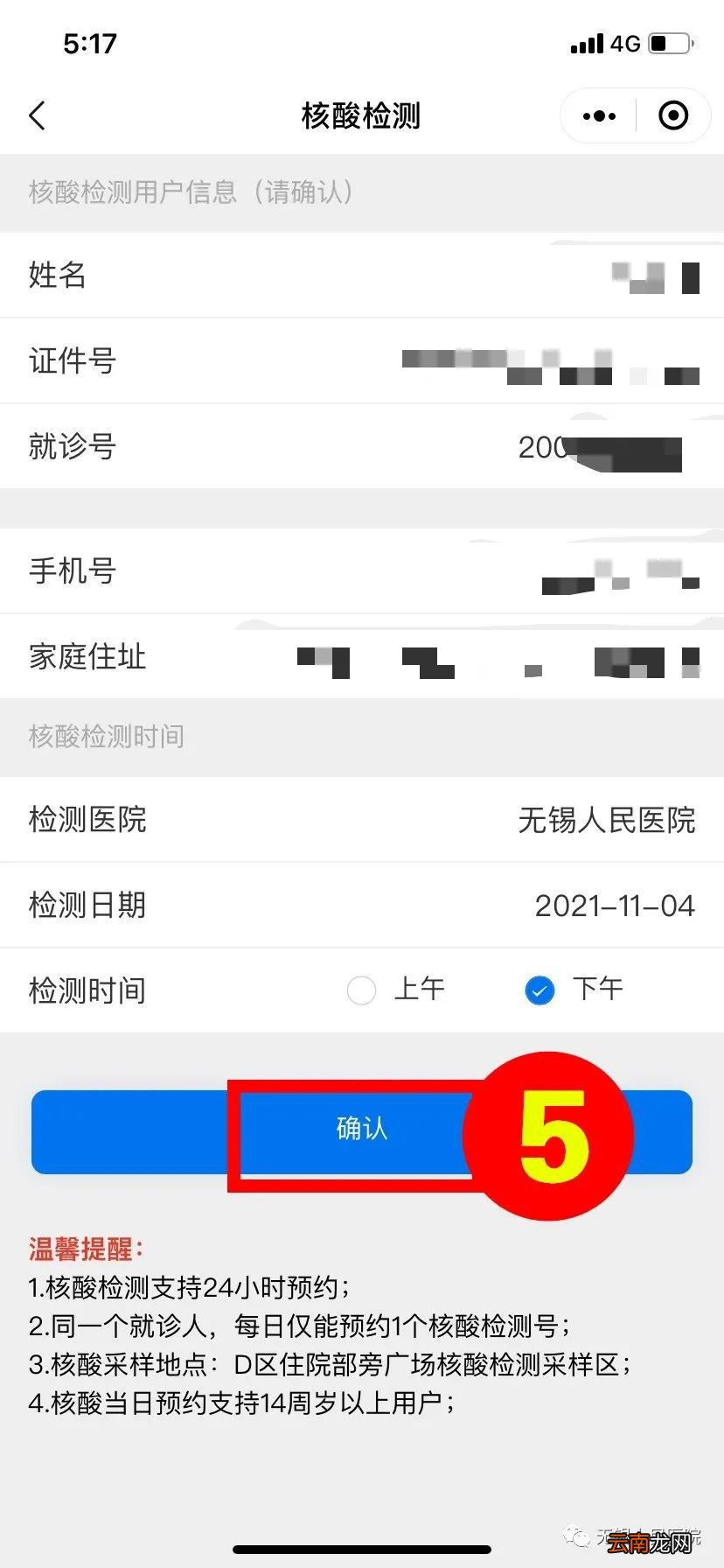
Task: Click the 姓名 name field row
Action: [362, 275]
